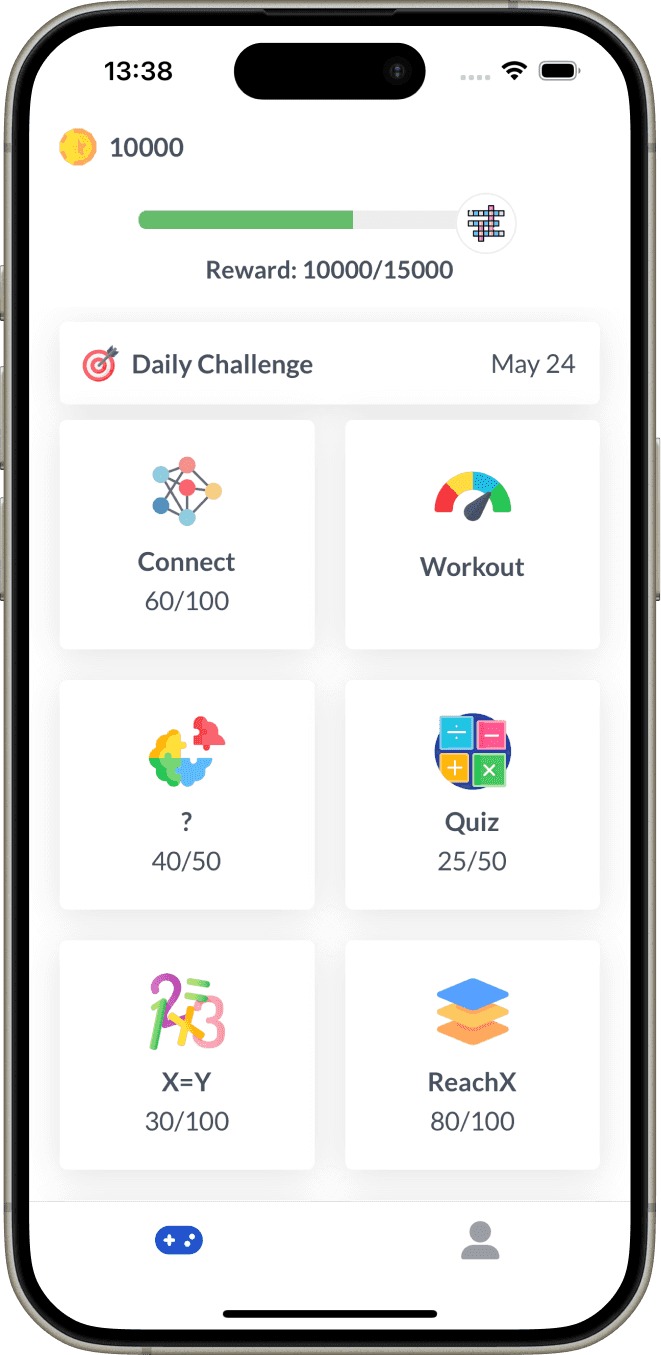Open the question mark puzzle game

(x=187, y=794)
